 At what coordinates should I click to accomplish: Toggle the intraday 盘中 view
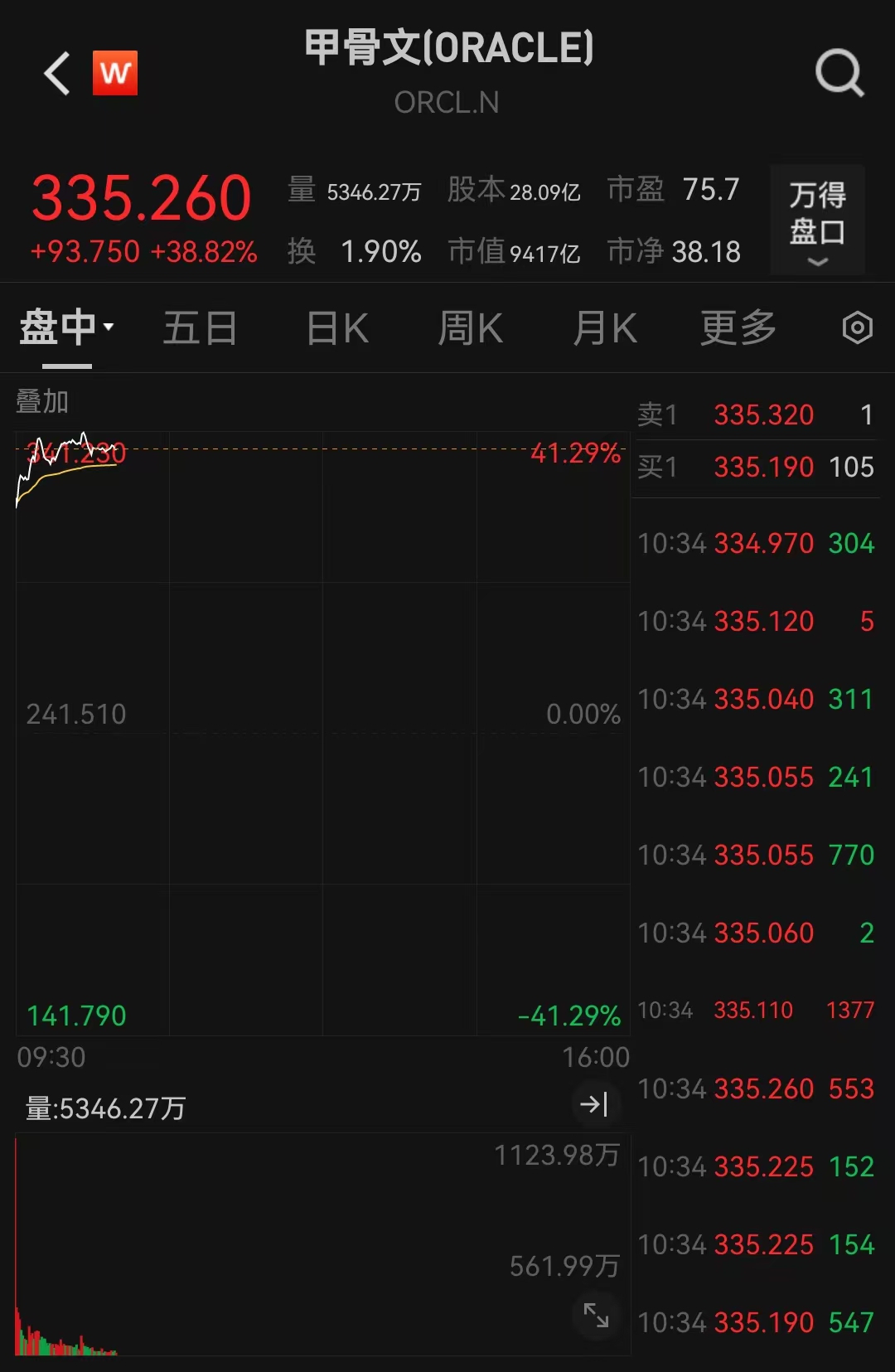coord(58,327)
